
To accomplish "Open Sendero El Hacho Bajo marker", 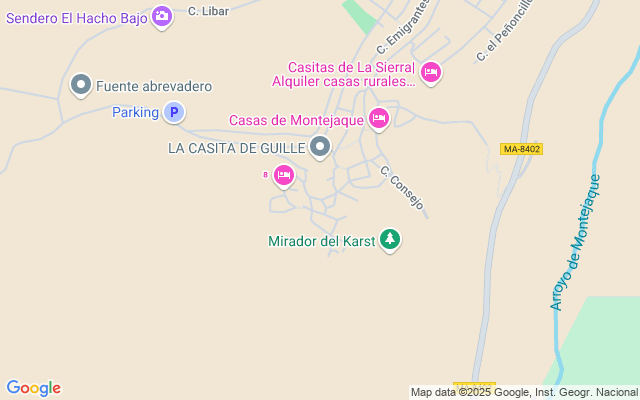I will pyautogui.click(x=162, y=16).
